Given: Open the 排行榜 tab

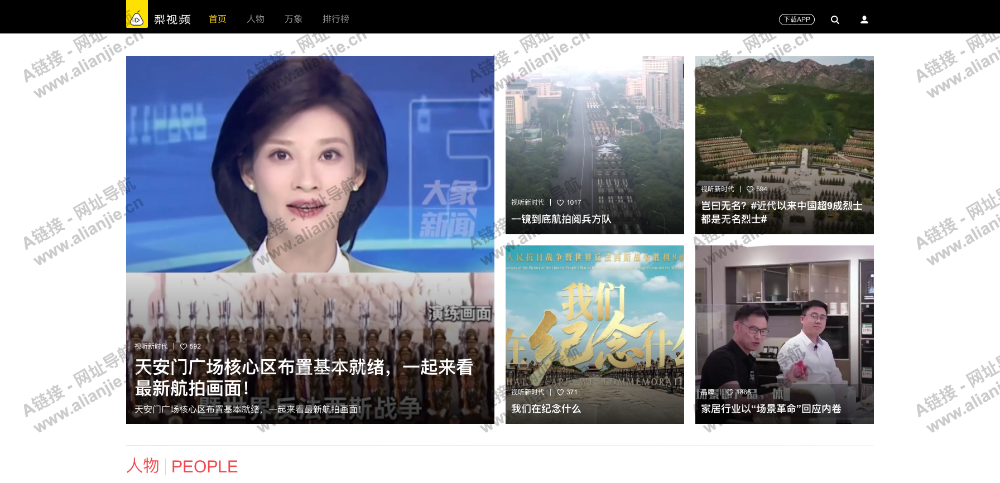Looking at the screenshot, I should coord(336,19).
